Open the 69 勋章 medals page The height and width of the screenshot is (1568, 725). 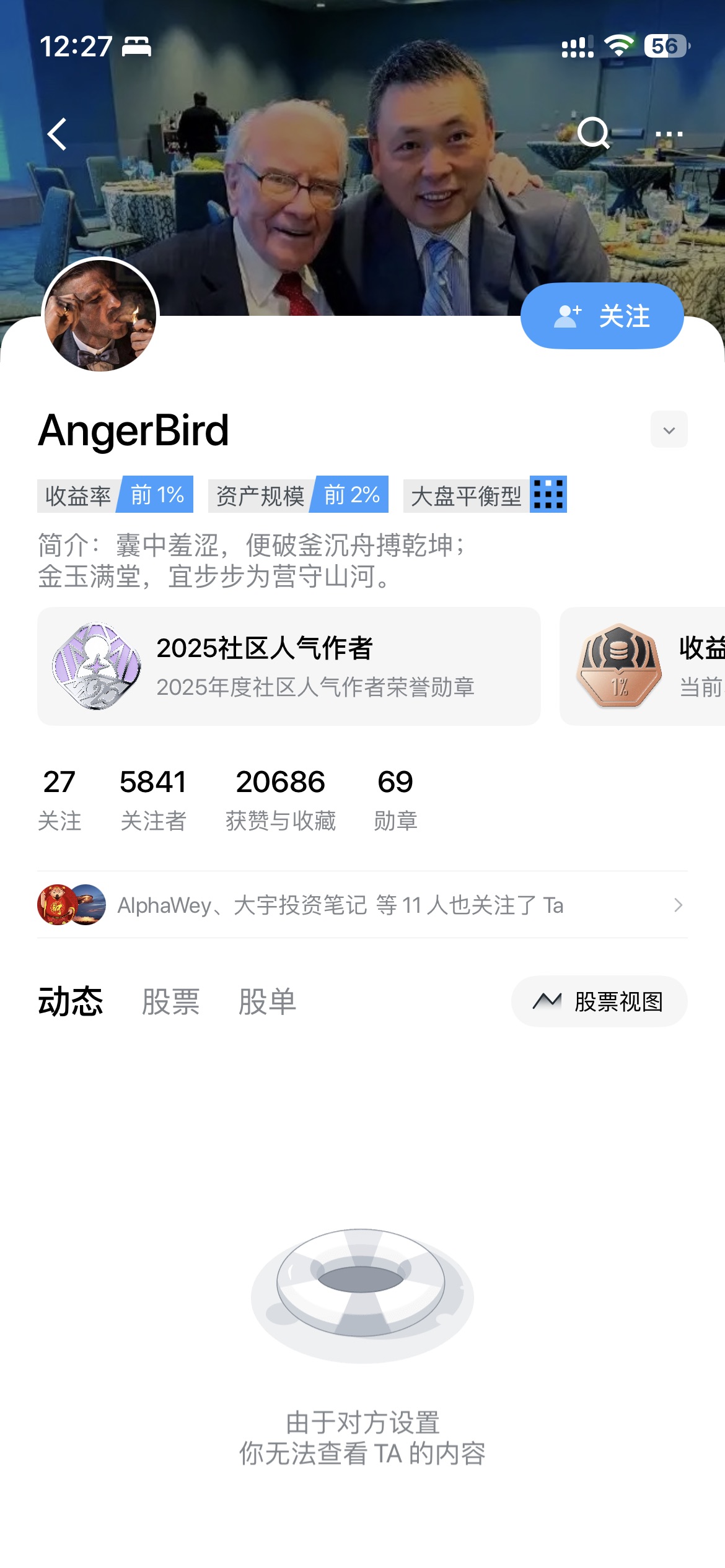pos(395,799)
